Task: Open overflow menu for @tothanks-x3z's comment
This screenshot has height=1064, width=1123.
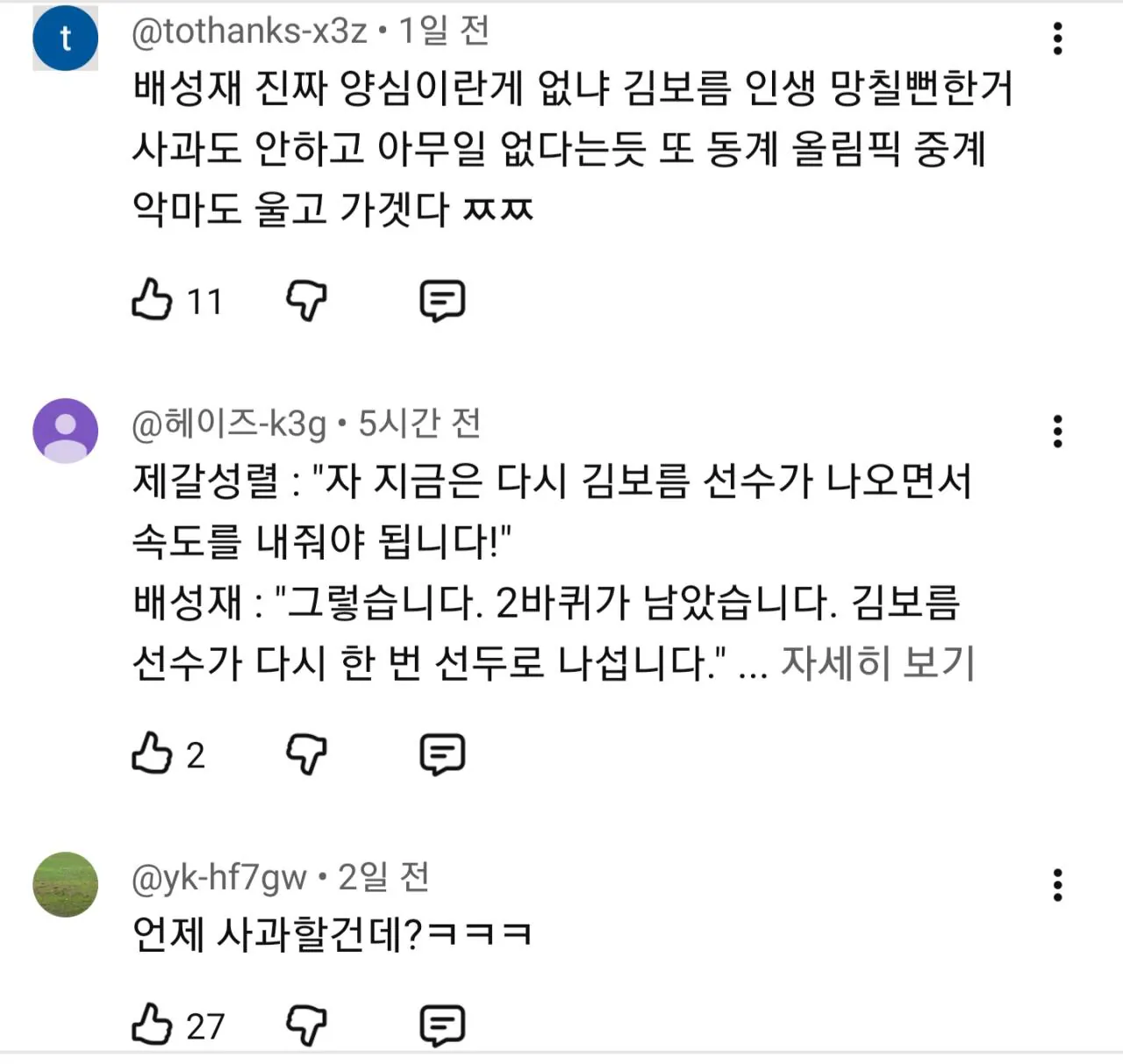Action: (x=1057, y=39)
